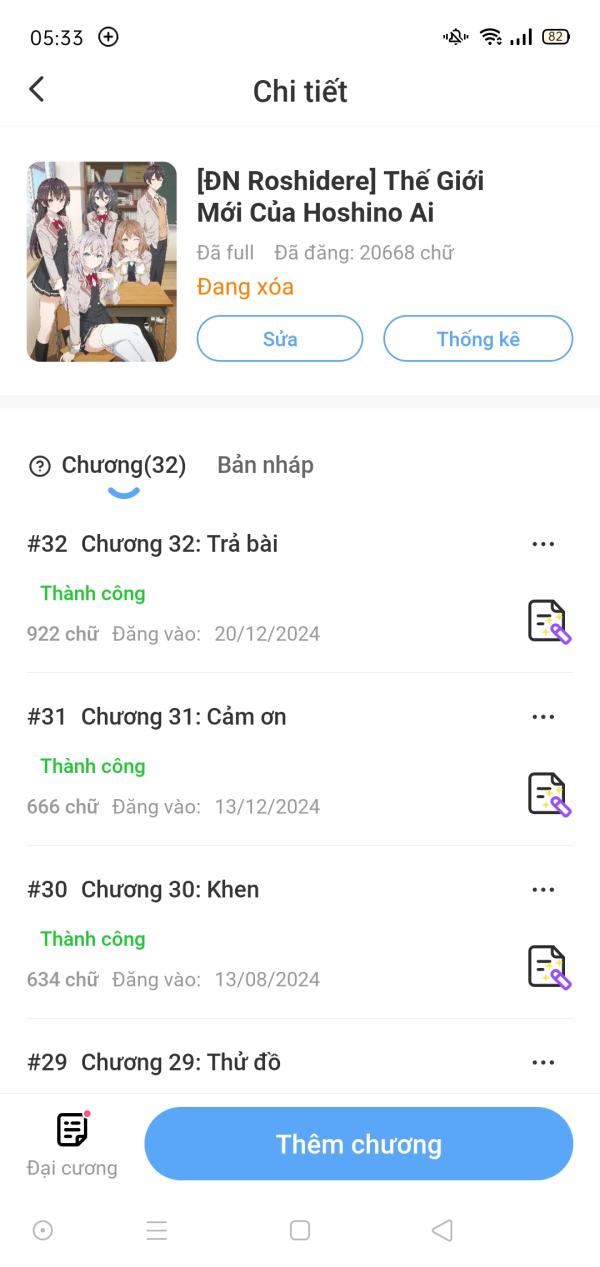Tap the system back button

tap(442, 1230)
